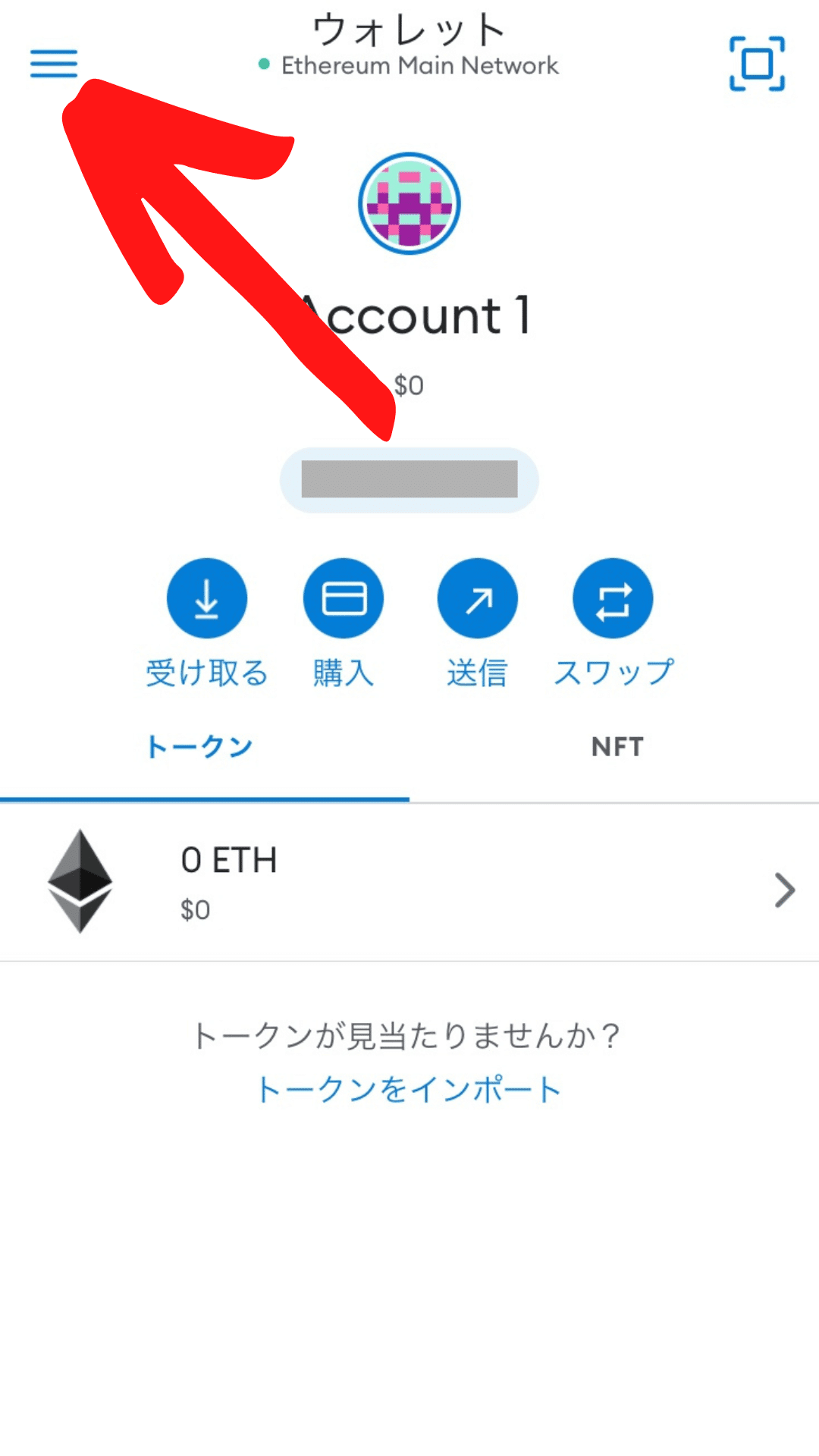
Task: Switch to the トークン tab
Action: click(x=200, y=747)
